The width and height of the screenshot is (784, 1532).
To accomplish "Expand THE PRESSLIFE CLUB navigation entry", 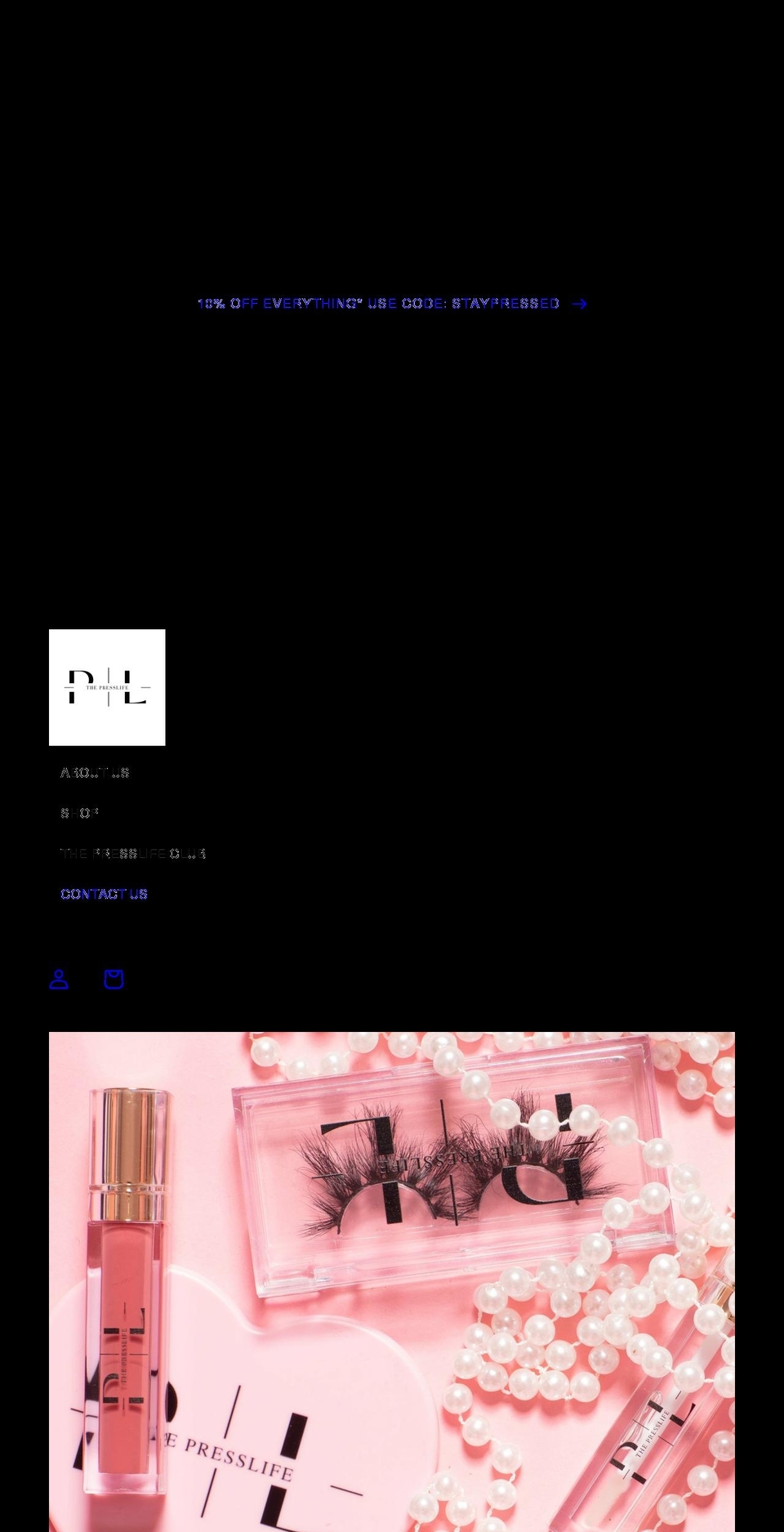I will (x=133, y=853).
